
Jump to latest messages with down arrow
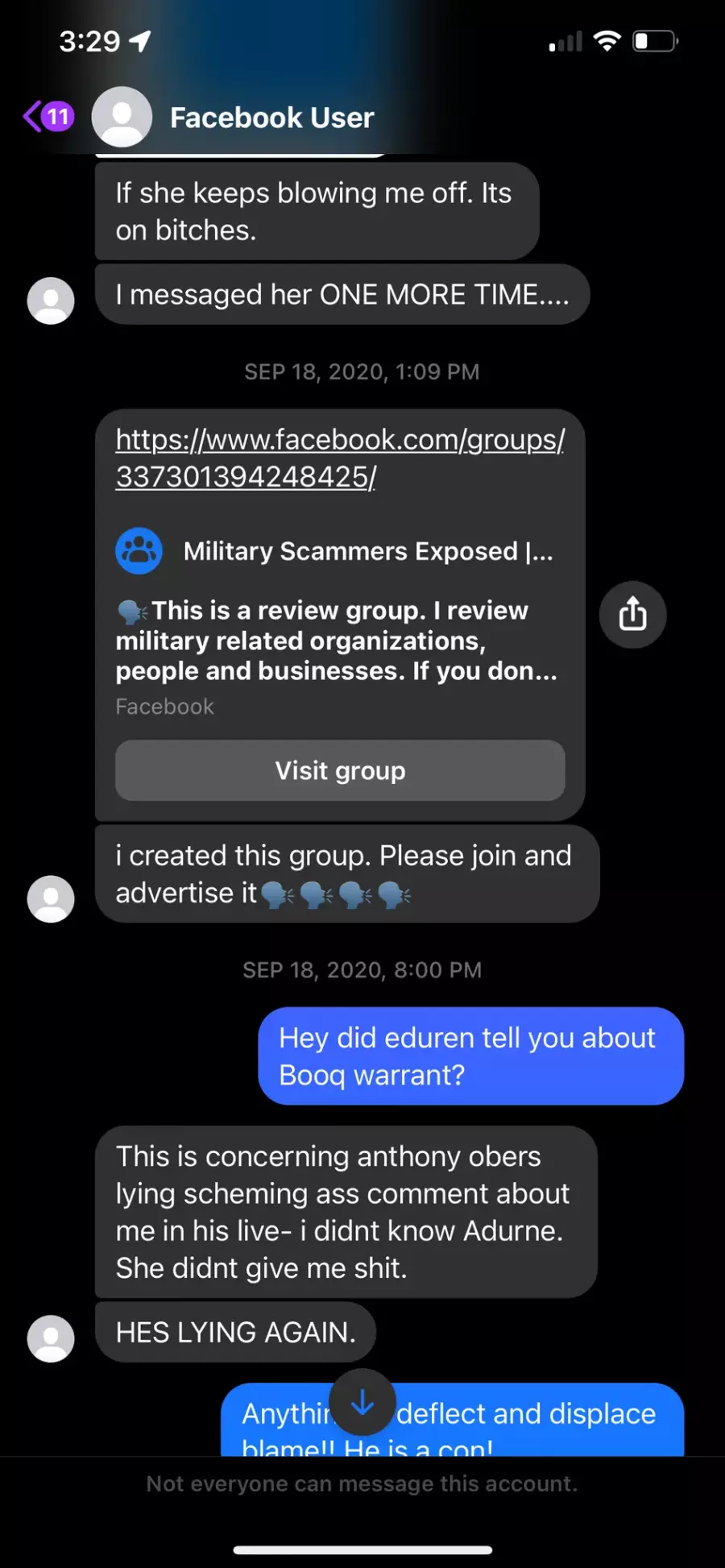(362, 1402)
